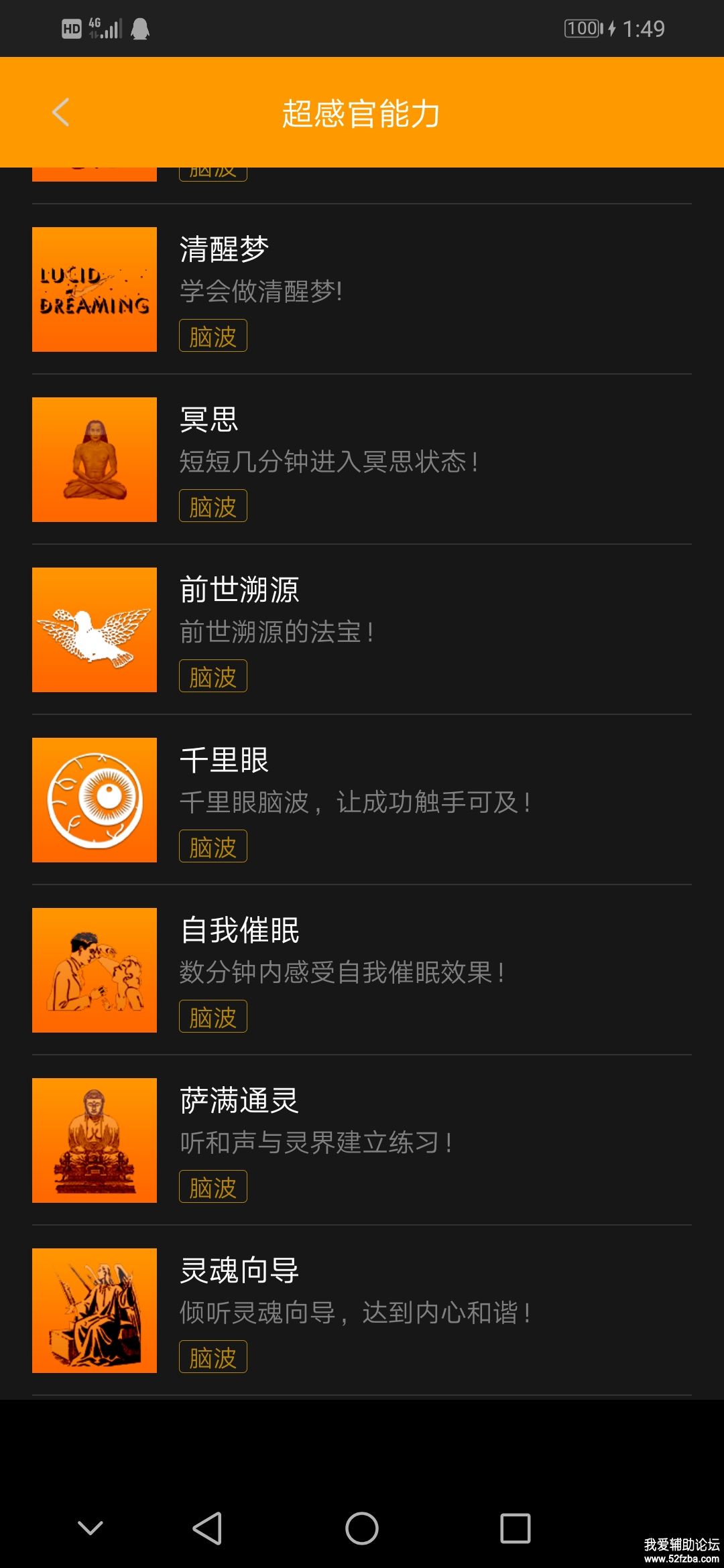Screen dimensions: 724x1568
Task: Select the 冥思 meditation entry
Action: (362, 460)
